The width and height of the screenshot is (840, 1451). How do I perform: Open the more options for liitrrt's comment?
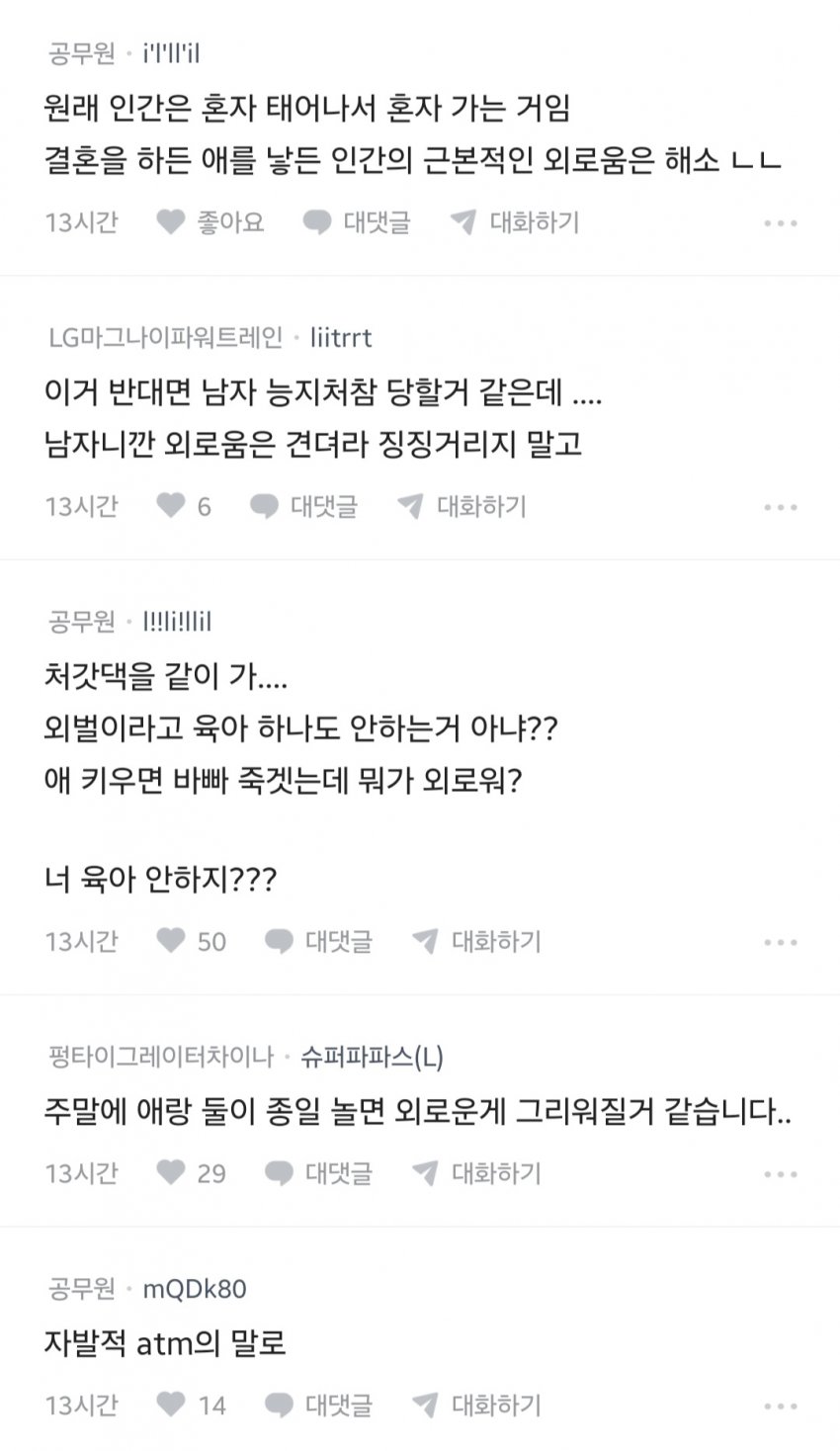click(780, 508)
